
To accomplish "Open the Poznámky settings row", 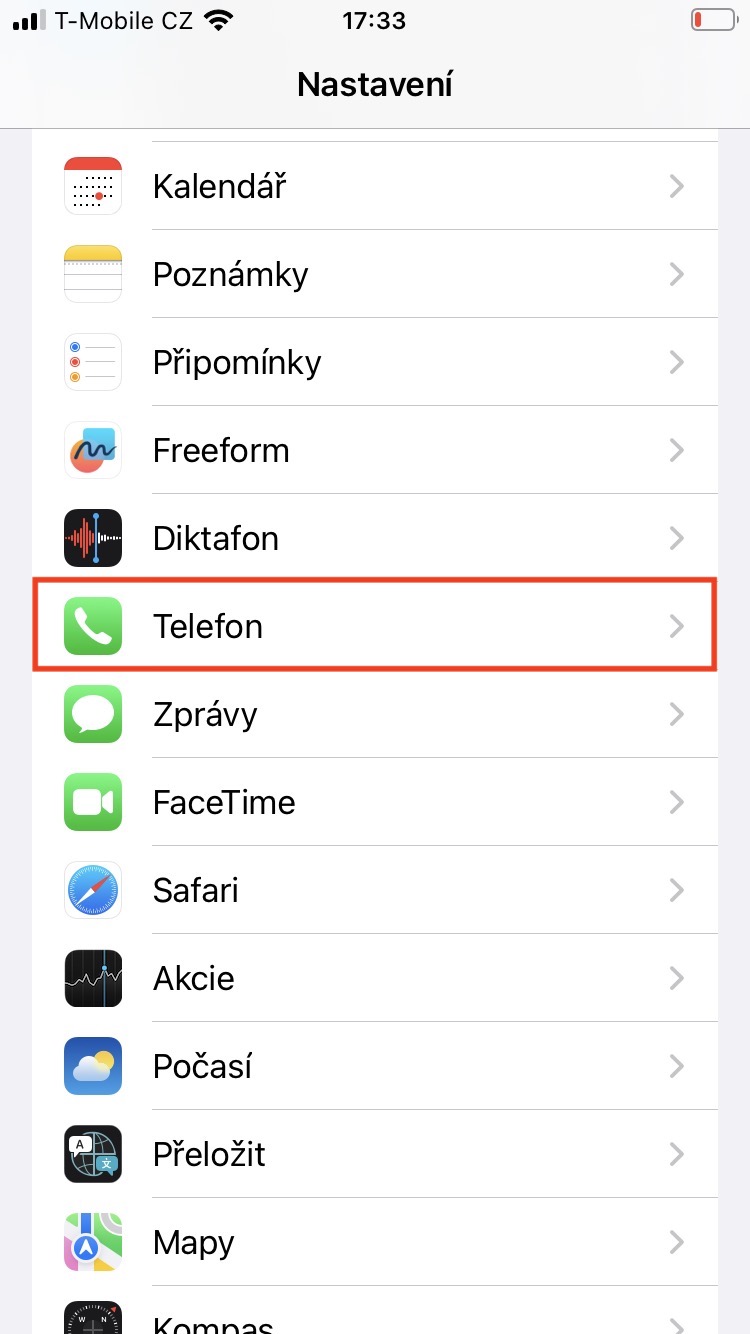I will pos(375,274).
